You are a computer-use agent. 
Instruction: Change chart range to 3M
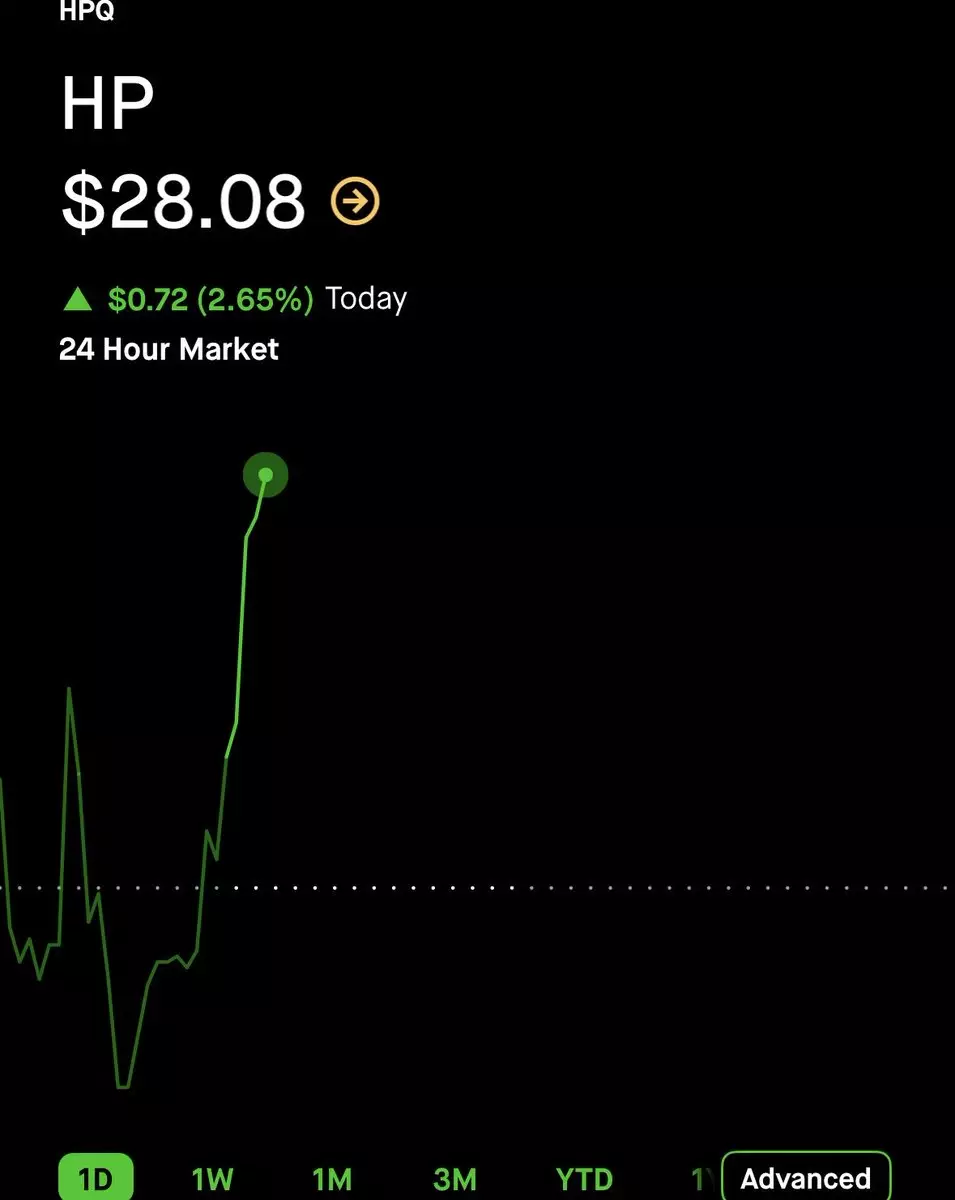tap(455, 1178)
